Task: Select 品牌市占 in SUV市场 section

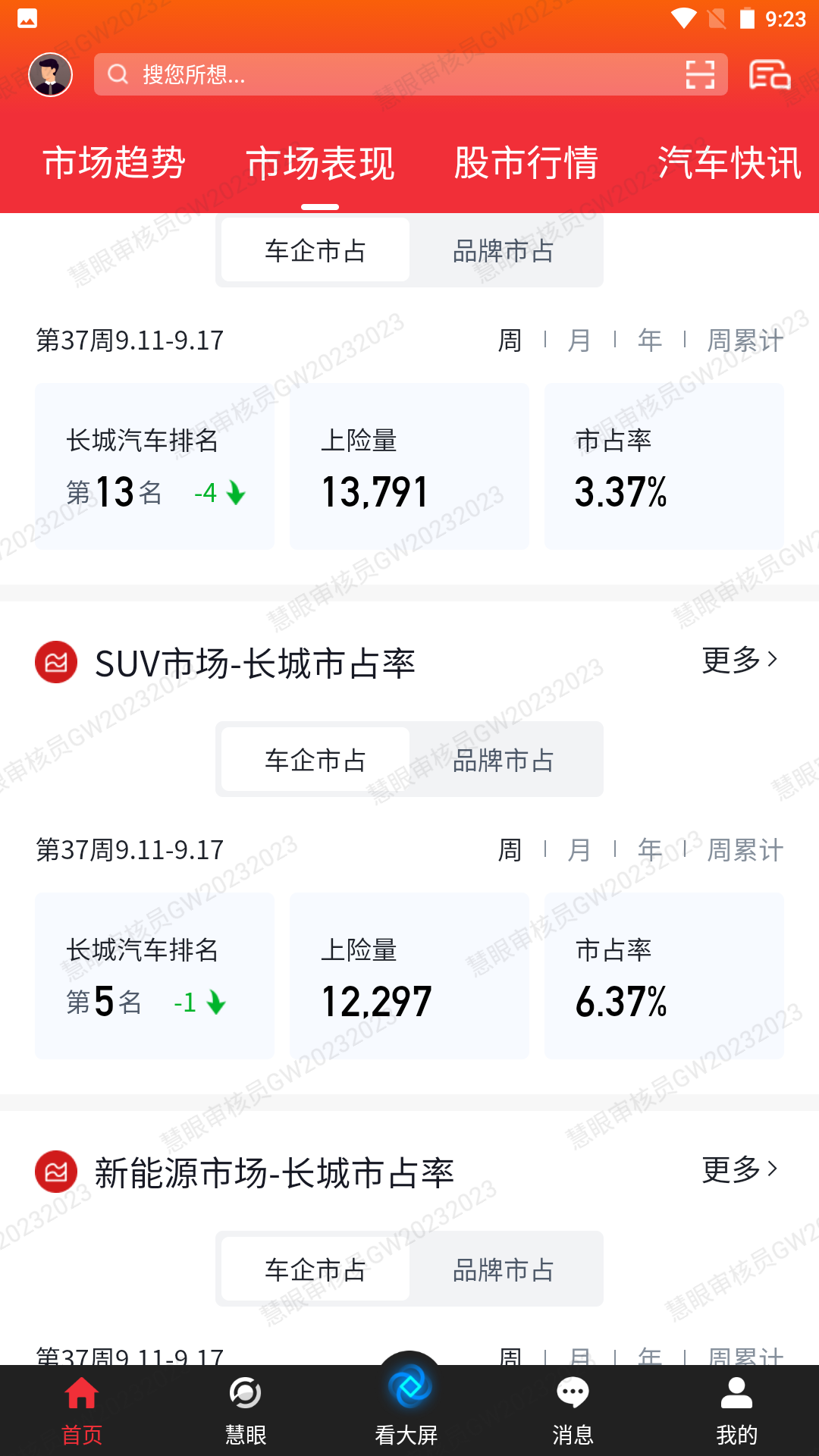Action: click(x=504, y=760)
